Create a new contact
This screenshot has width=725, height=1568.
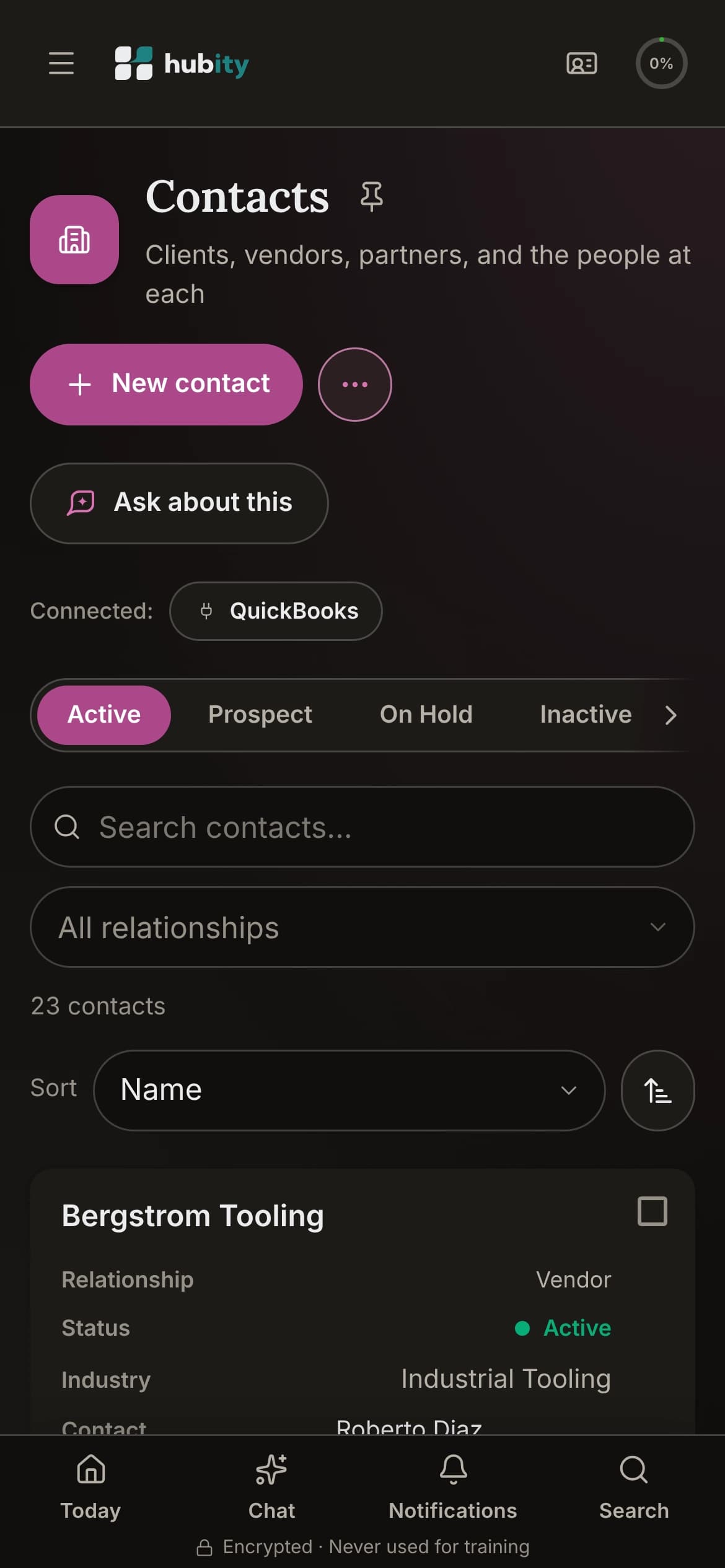[x=166, y=384]
